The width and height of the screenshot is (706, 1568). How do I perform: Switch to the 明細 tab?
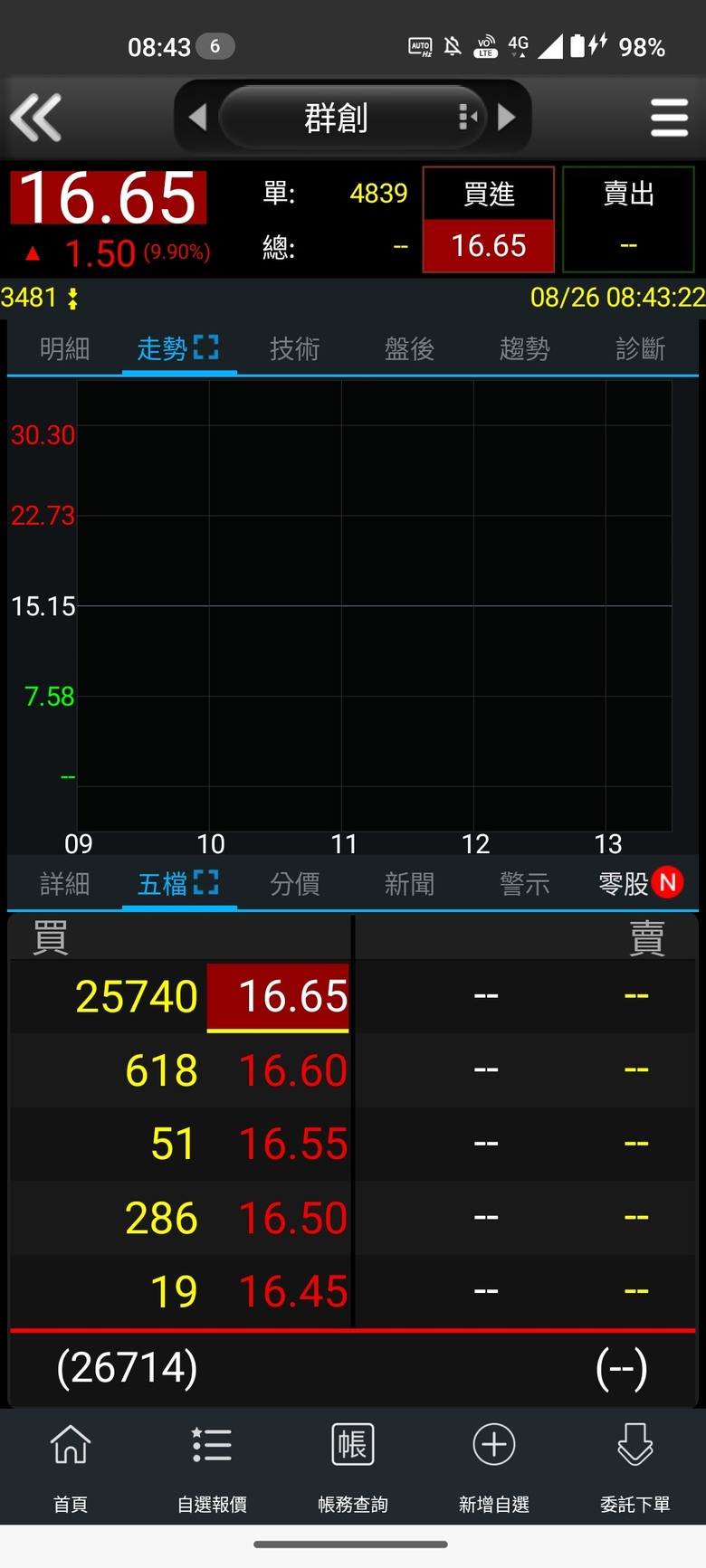pos(64,349)
